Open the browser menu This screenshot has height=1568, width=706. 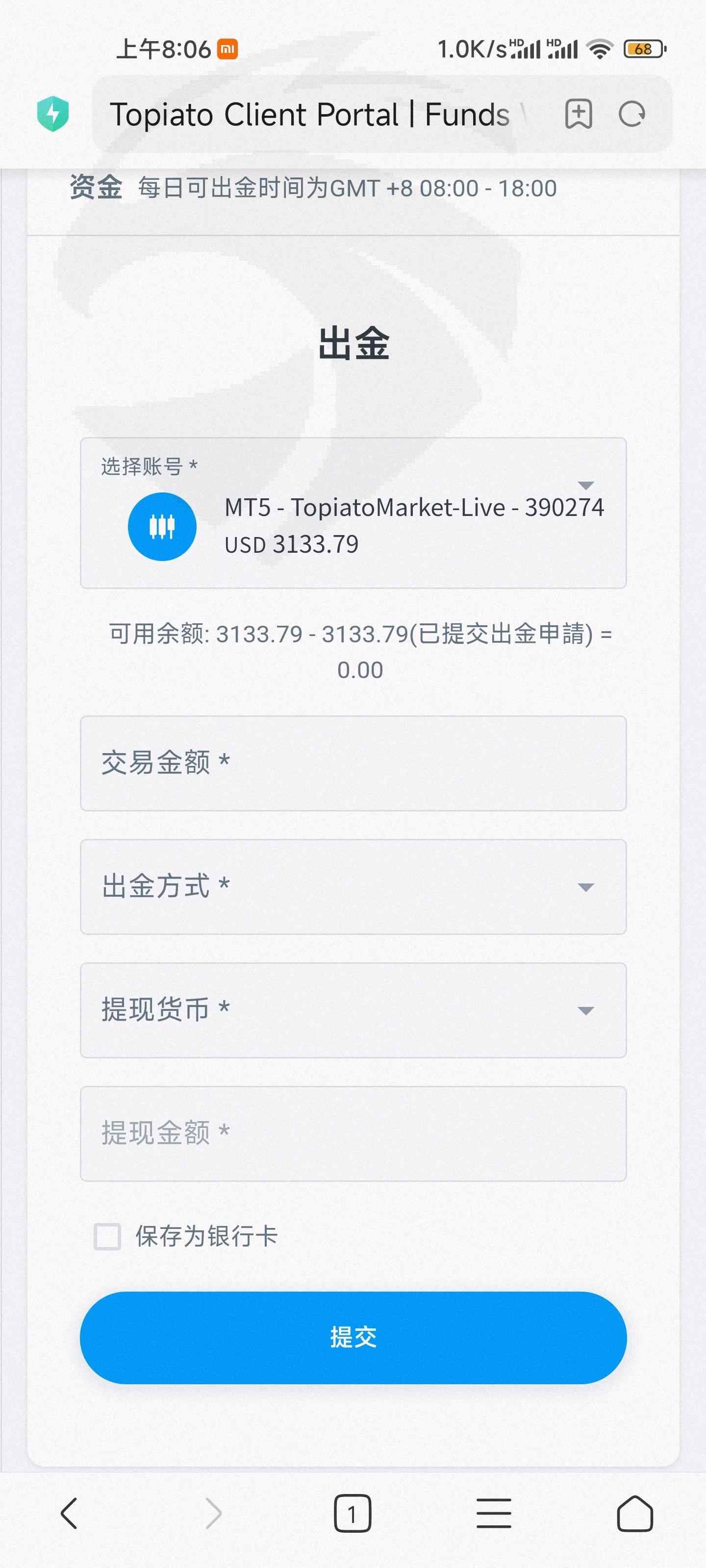[493, 1513]
